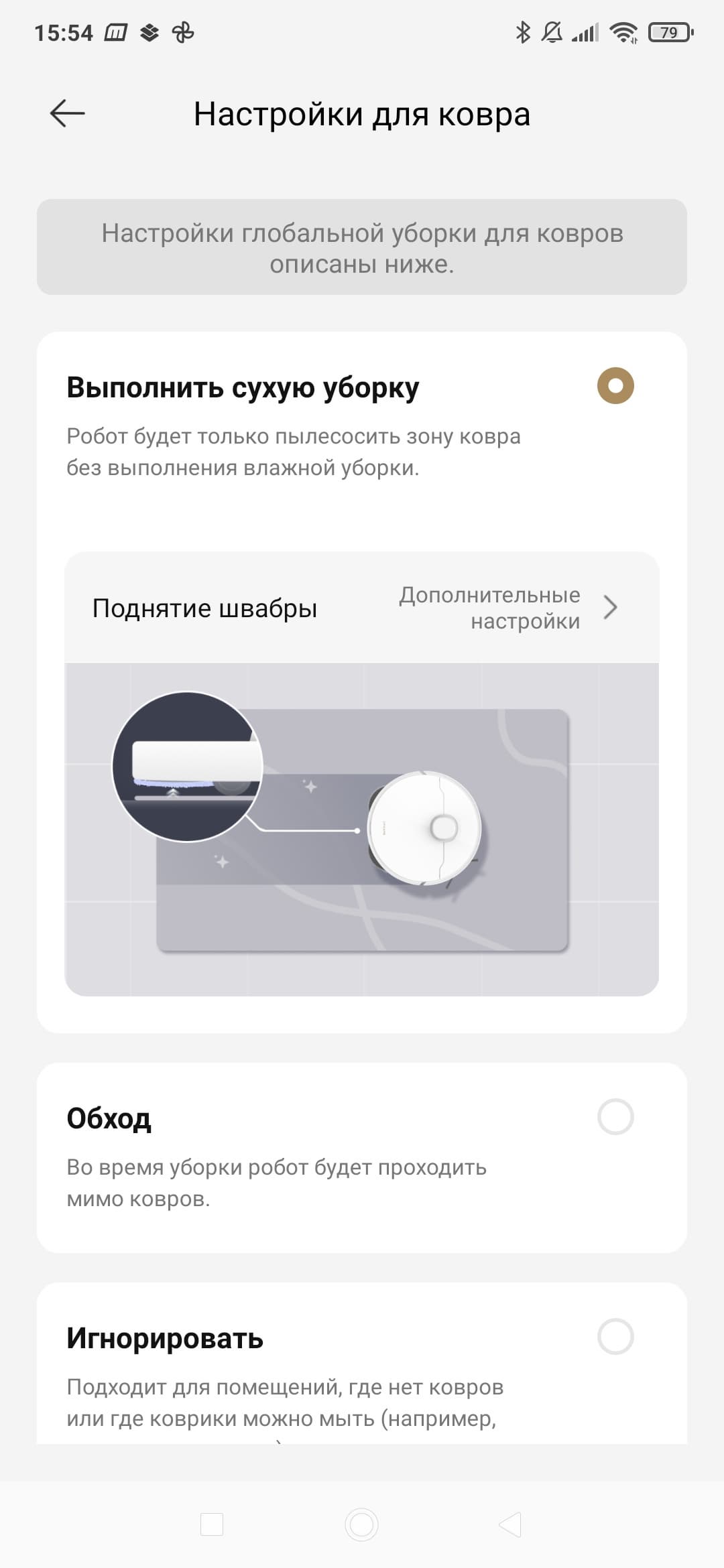This screenshot has width=724, height=1568.
Task: Go back from carpet settings
Action: [67, 113]
